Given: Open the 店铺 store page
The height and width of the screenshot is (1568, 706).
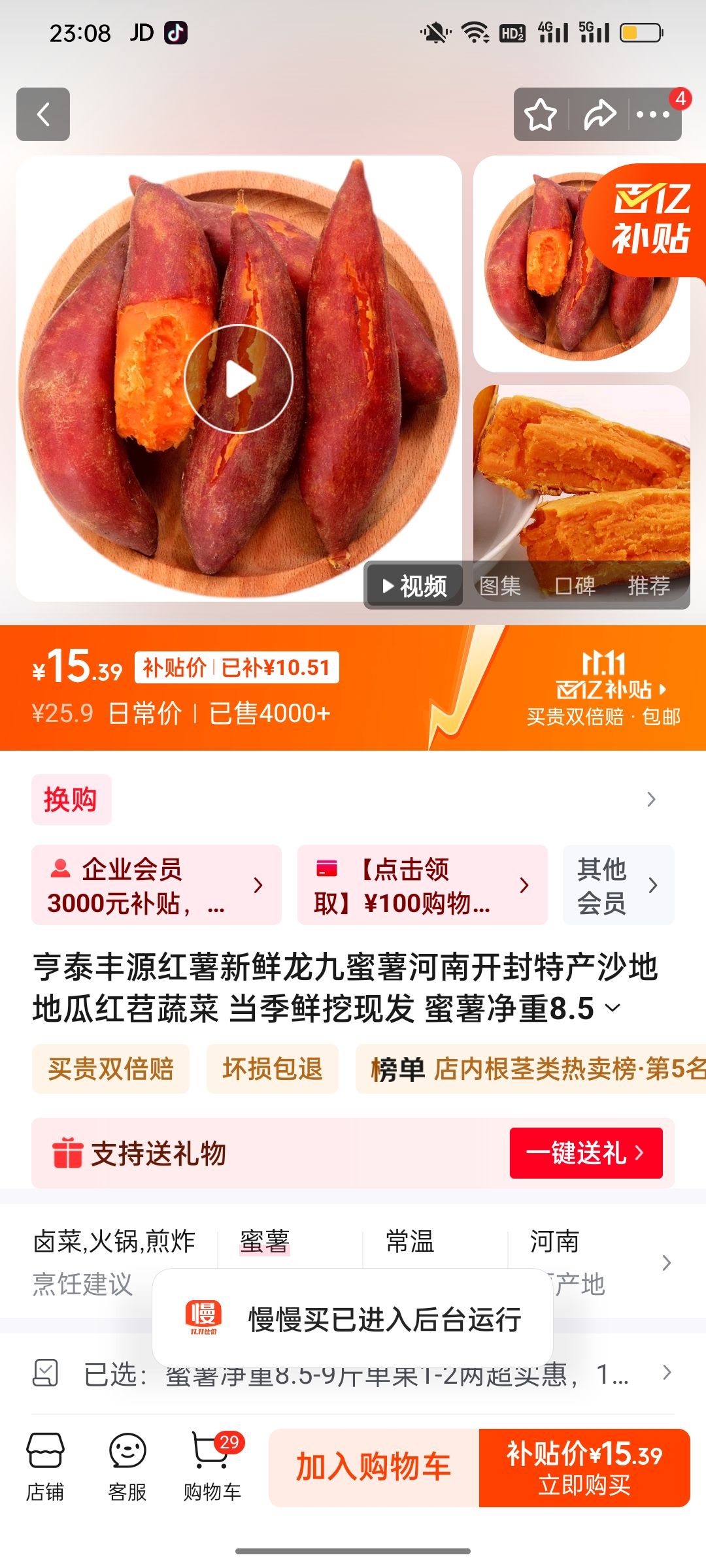Looking at the screenshot, I should click(45, 1467).
